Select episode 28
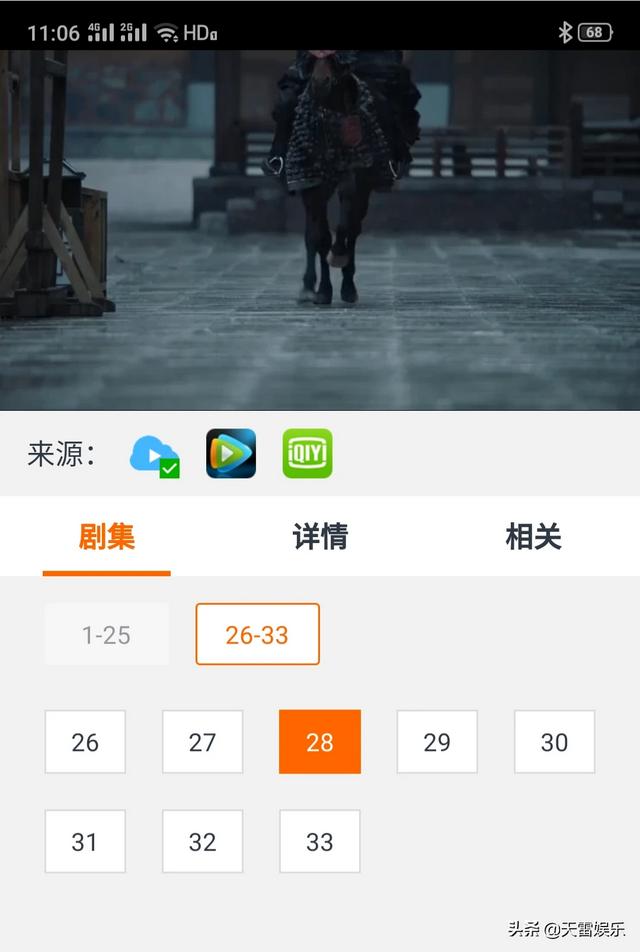640x952 pixels. click(x=320, y=742)
